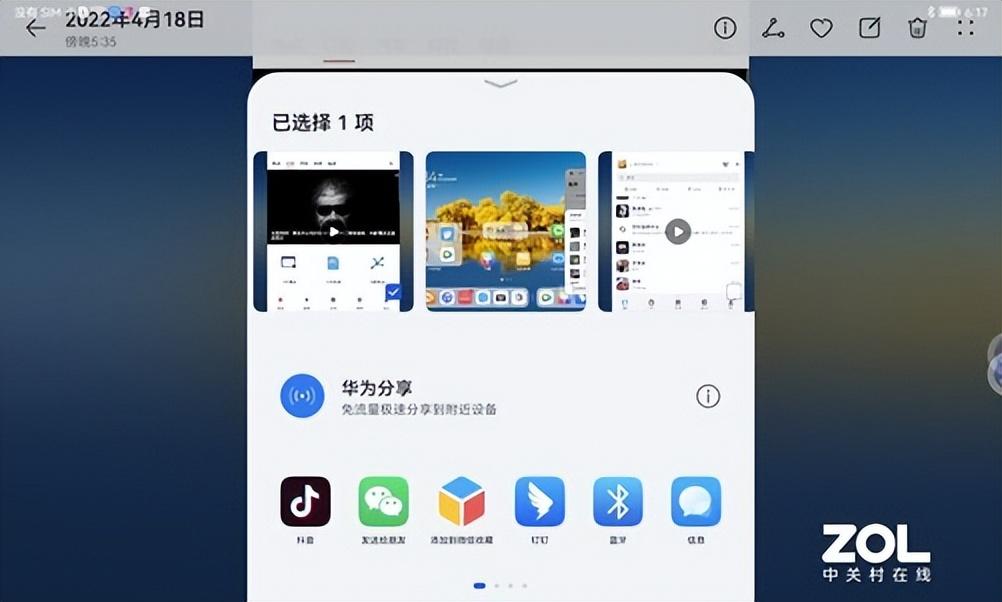Collapse the share panel using top chevron
The width and height of the screenshot is (1002, 602).
pyautogui.click(x=500, y=84)
